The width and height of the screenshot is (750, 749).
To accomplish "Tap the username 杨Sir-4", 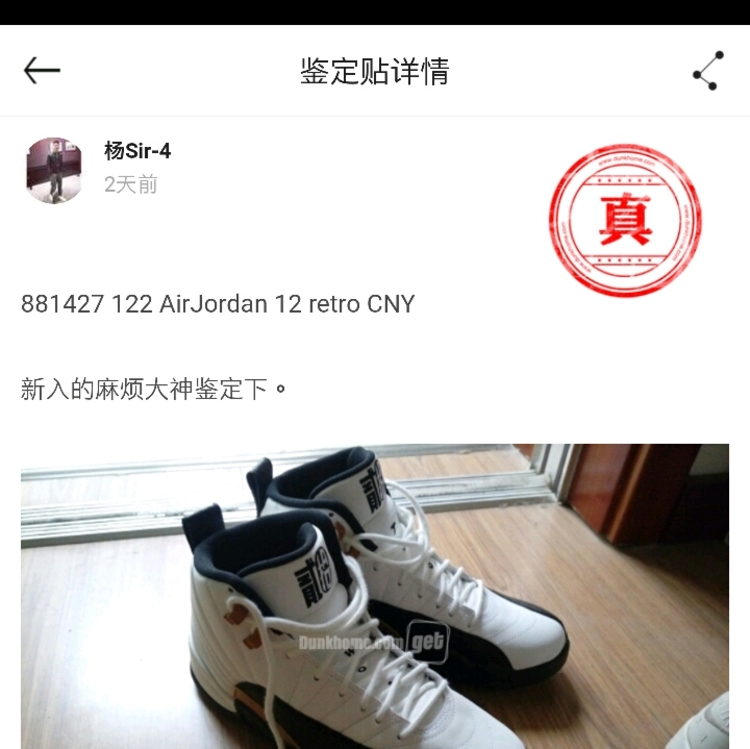I will click(137, 151).
